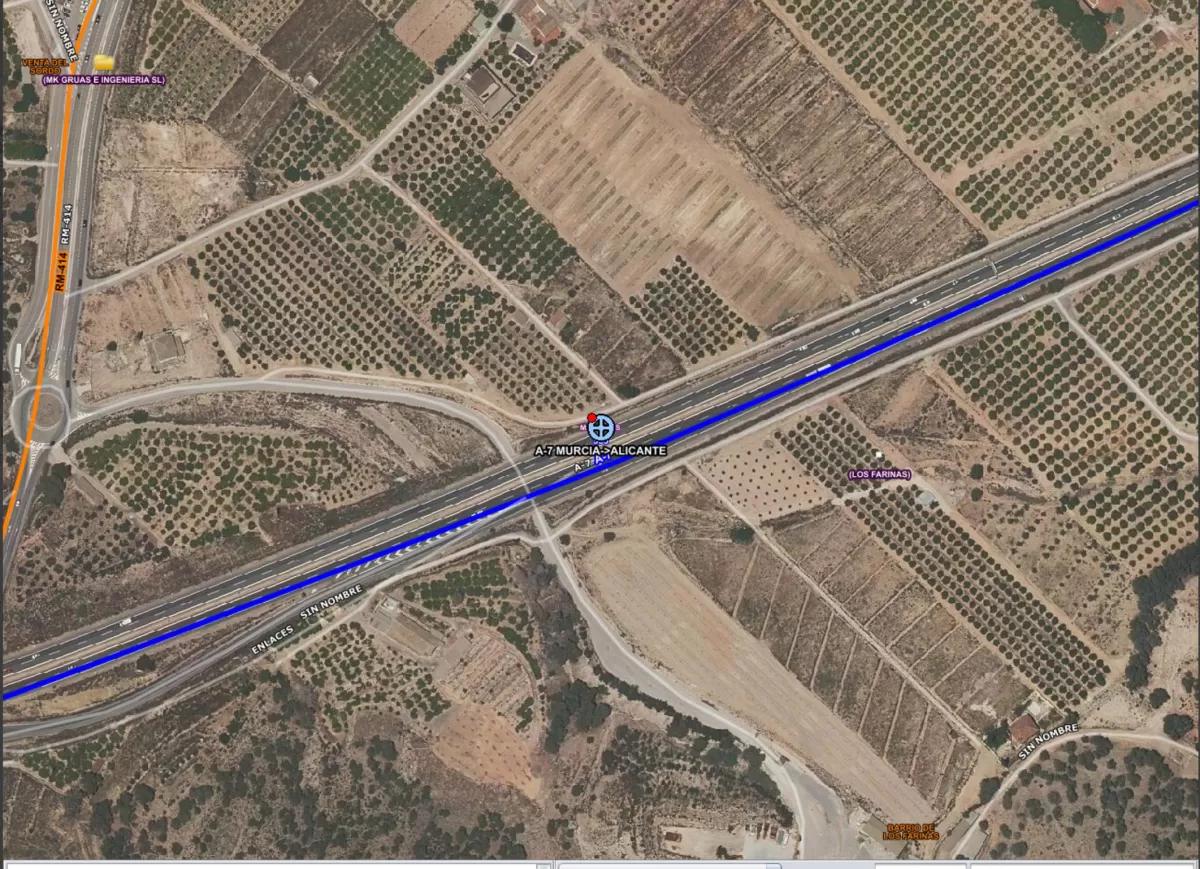The width and height of the screenshot is (1200, 869).
Task: Select the A-7 Murcia->Alicante map marker
Action: point(601,429)
